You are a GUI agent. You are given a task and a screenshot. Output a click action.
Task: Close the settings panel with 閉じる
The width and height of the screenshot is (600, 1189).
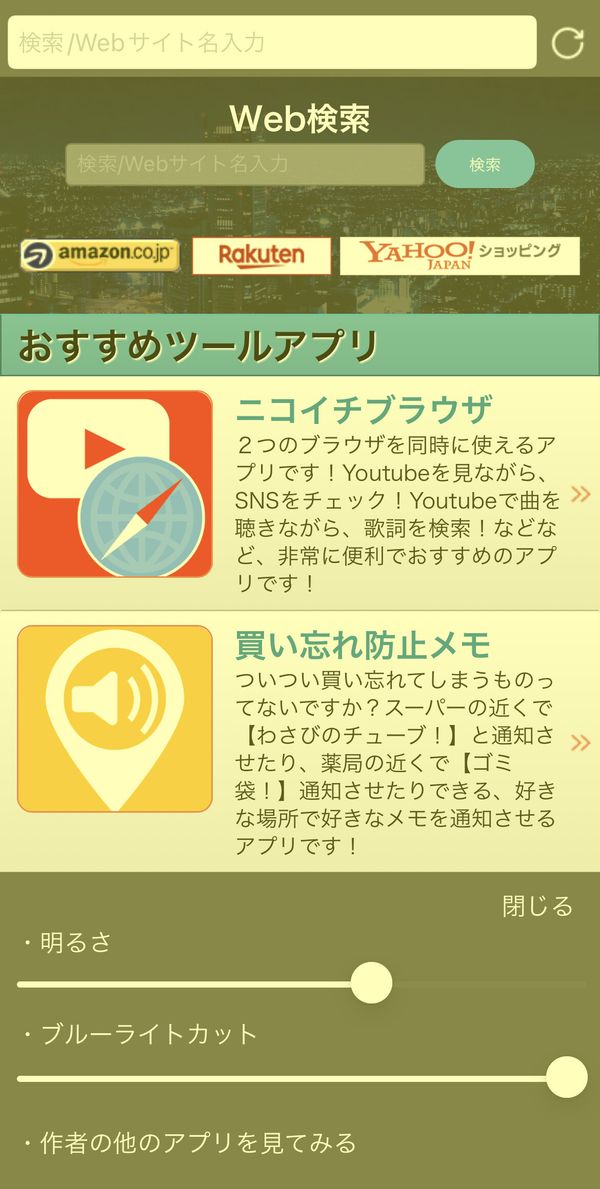pyautogui.click(x=537, y=906)
